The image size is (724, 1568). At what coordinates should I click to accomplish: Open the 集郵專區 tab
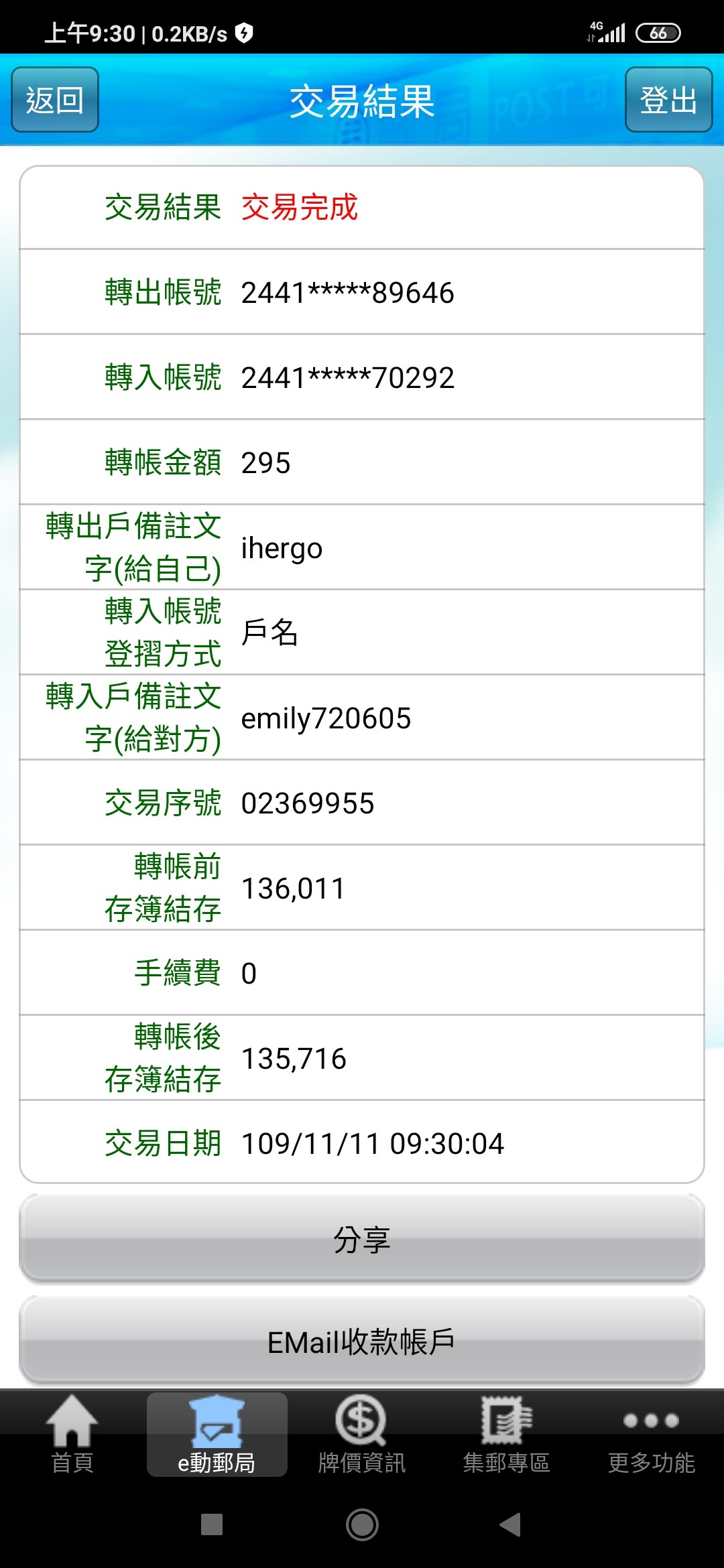[507, 1434]
